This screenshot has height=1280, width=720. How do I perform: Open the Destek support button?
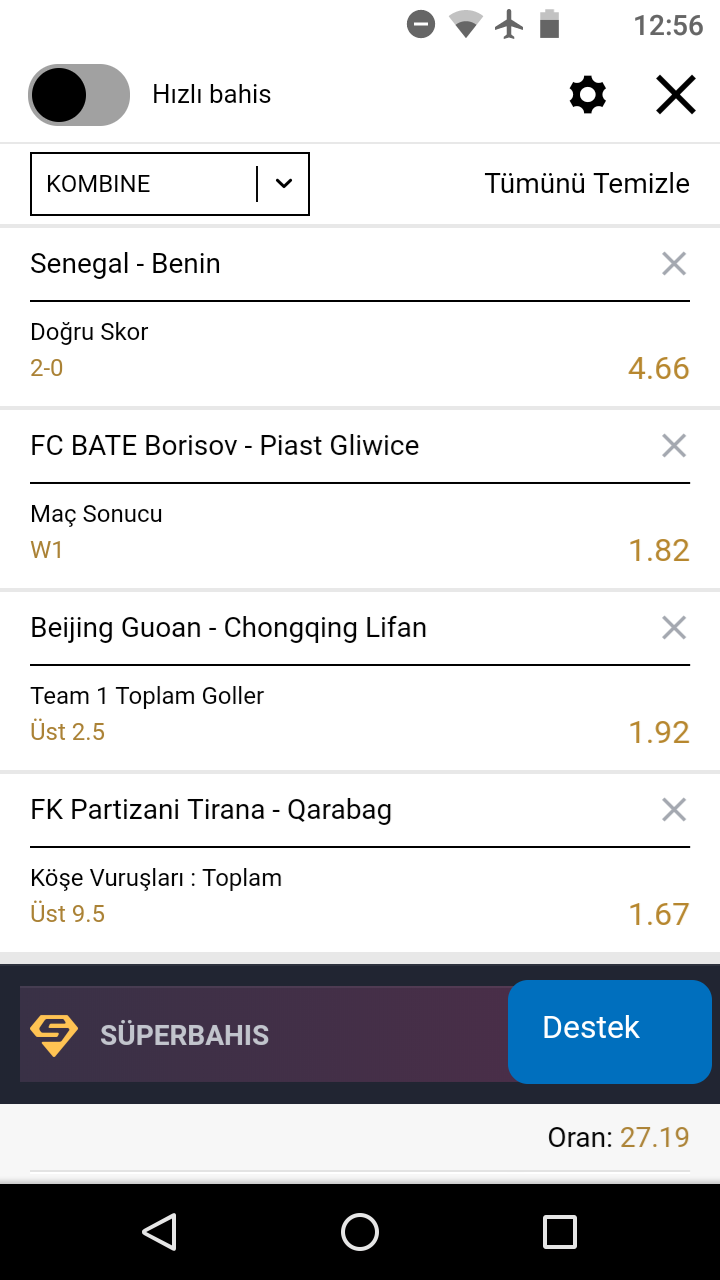(610, 1031)
